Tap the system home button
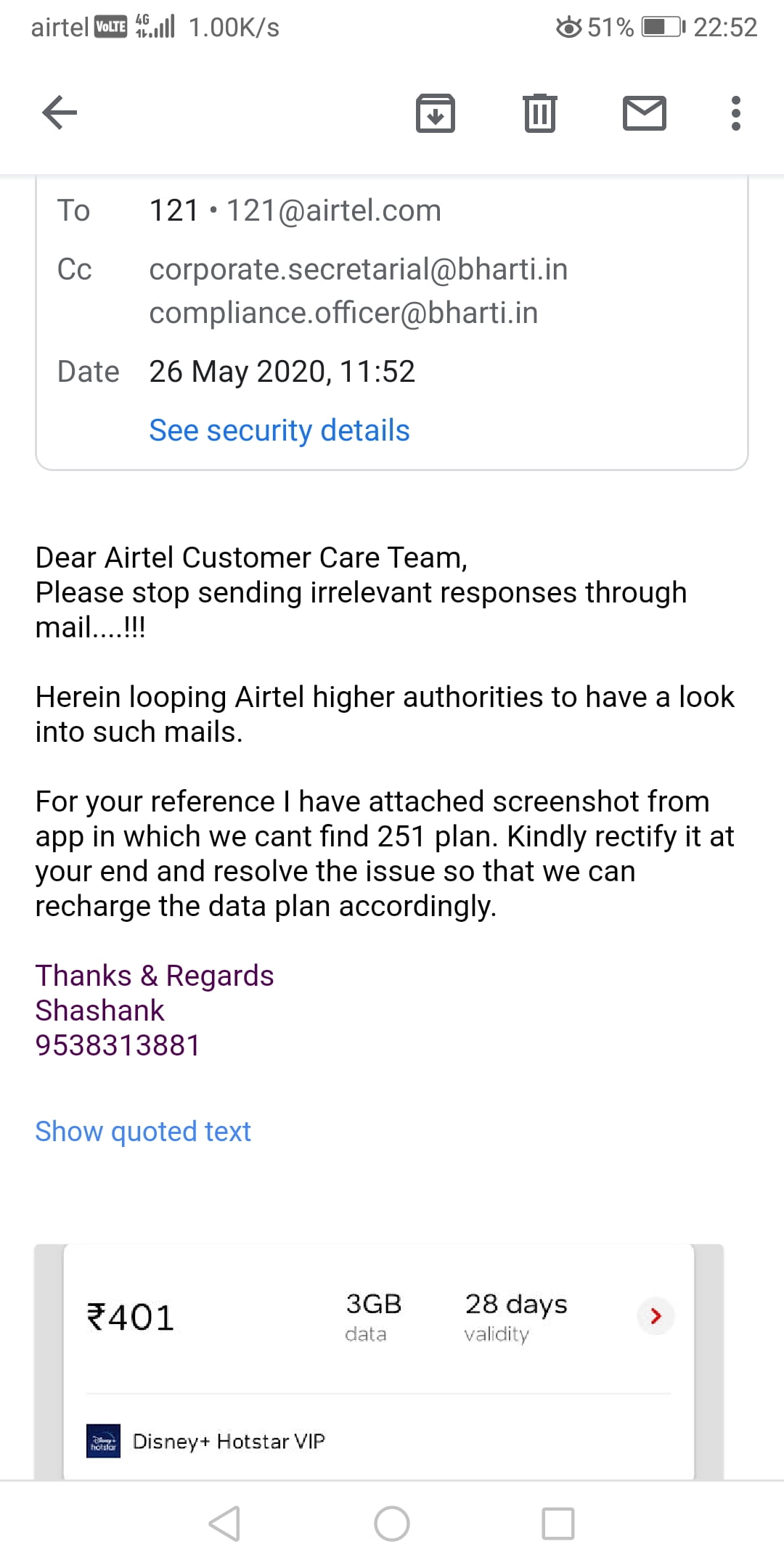The height and width of the screenshot is (1568, 784). [x=392, y=1524]
